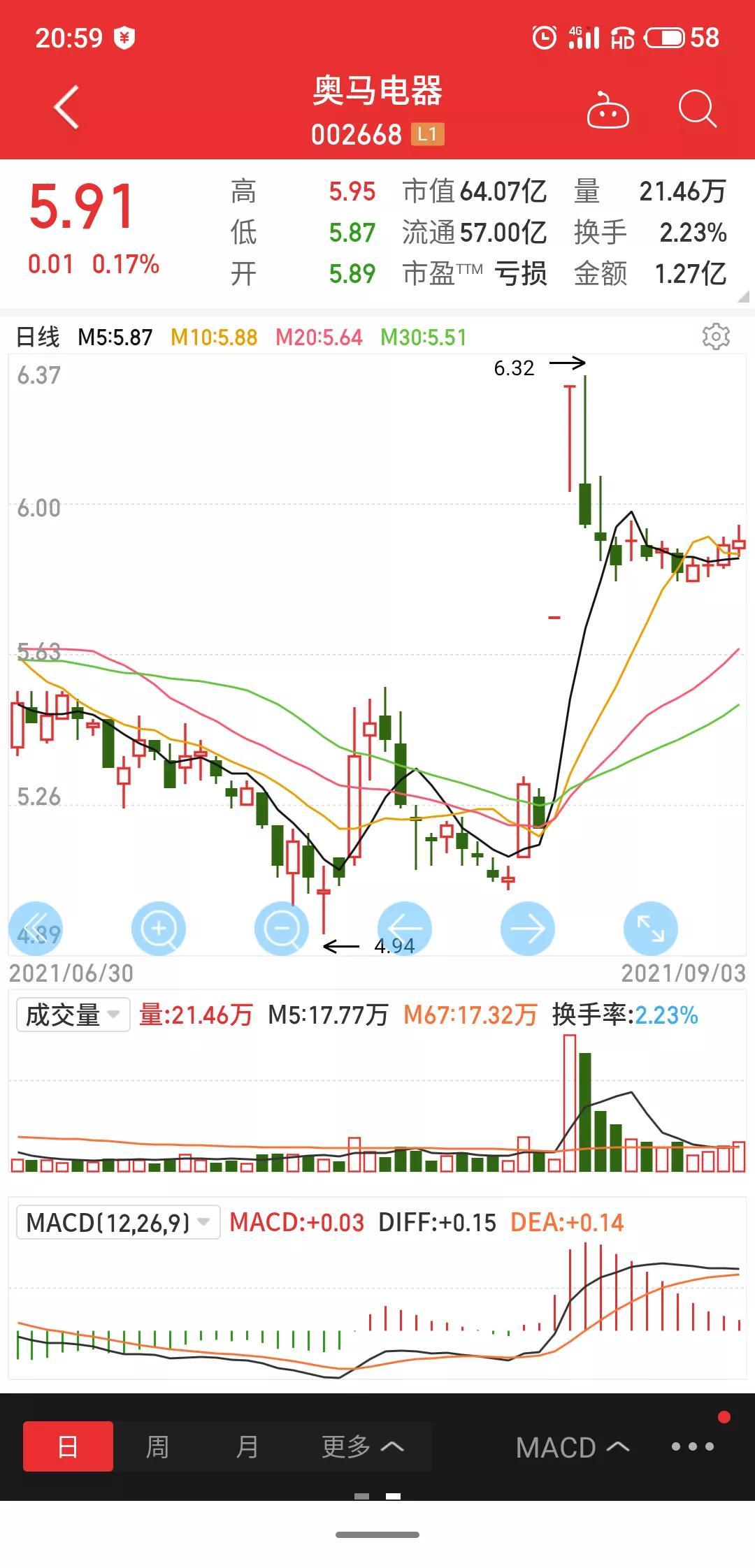
Task: Zoom in on the candlestick chart
Action: point(159,929)
